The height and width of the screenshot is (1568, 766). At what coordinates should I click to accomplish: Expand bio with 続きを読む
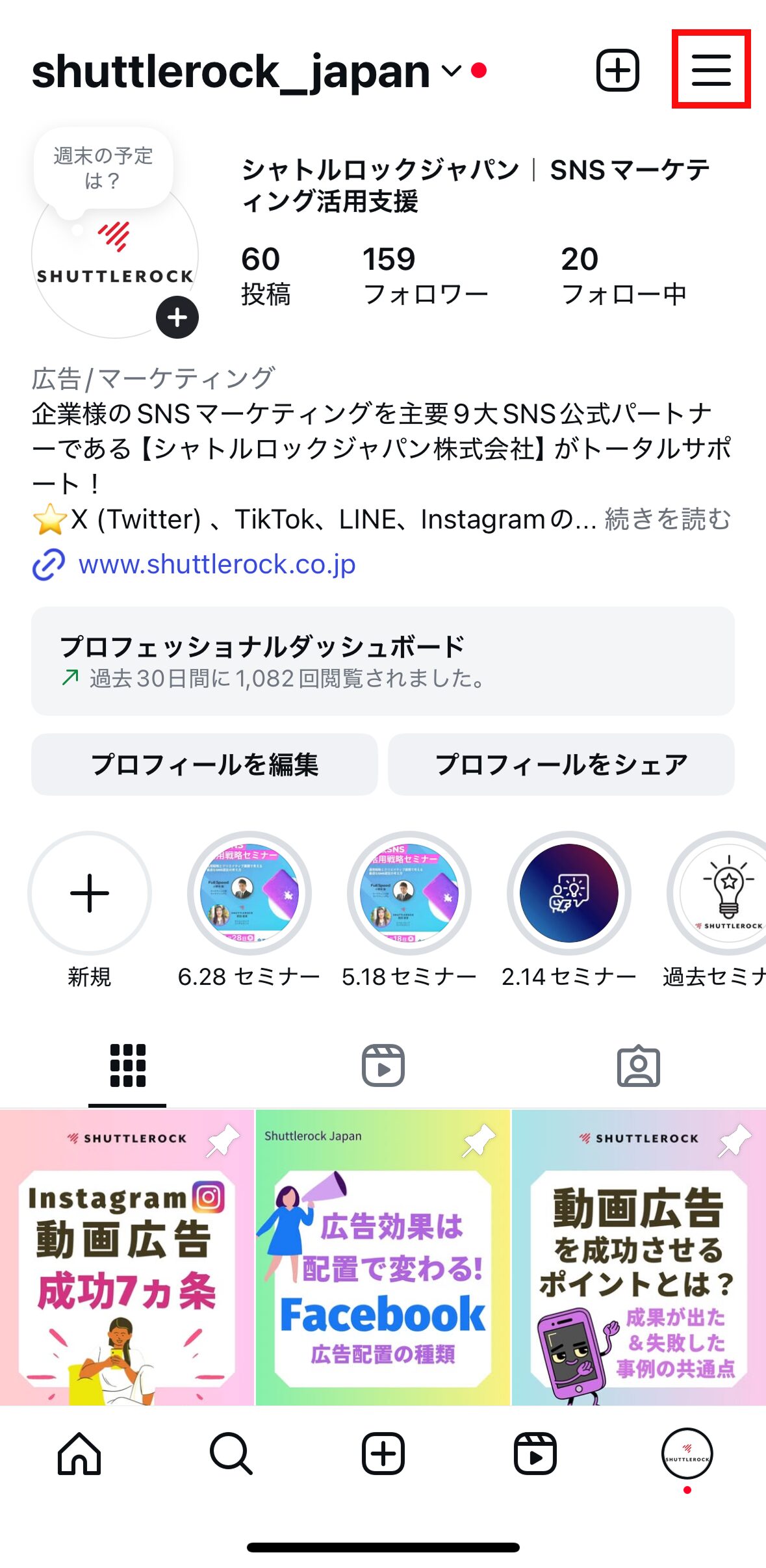pyautogui.click(x=667, y=519)
